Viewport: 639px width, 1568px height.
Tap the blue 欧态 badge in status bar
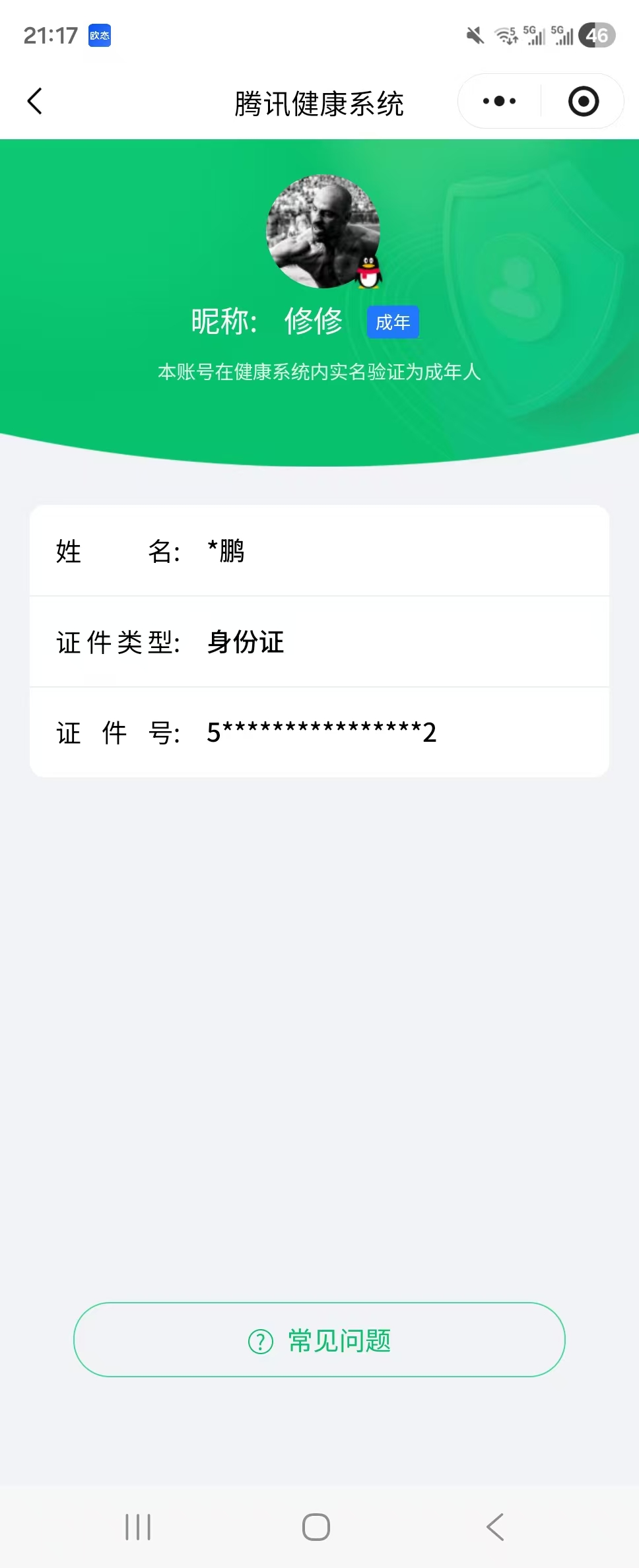point(99,36)
